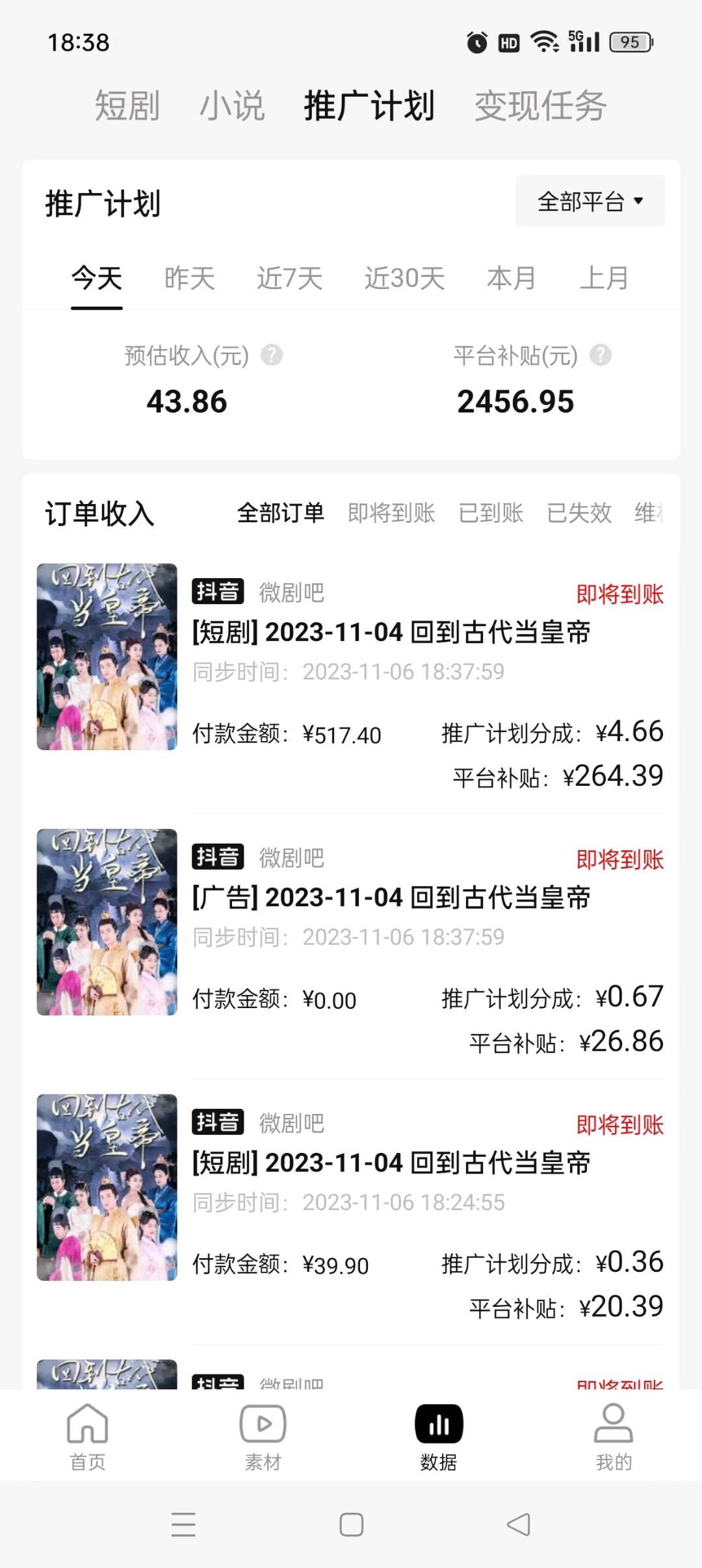702x1568 pixels.
Task: Filter orders by 已失效
Action: [x=579, y=513]
